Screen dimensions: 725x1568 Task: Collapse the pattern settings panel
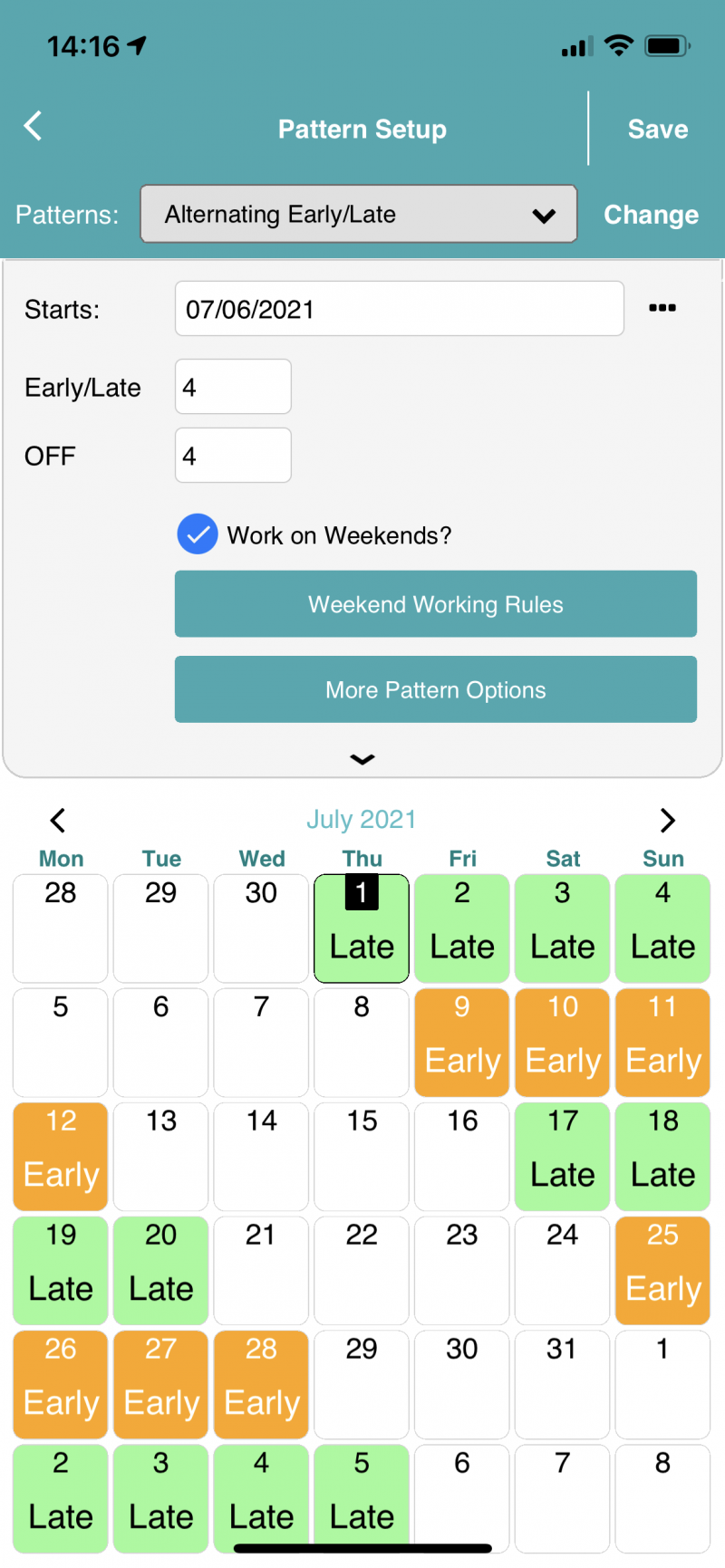[362, 760]
